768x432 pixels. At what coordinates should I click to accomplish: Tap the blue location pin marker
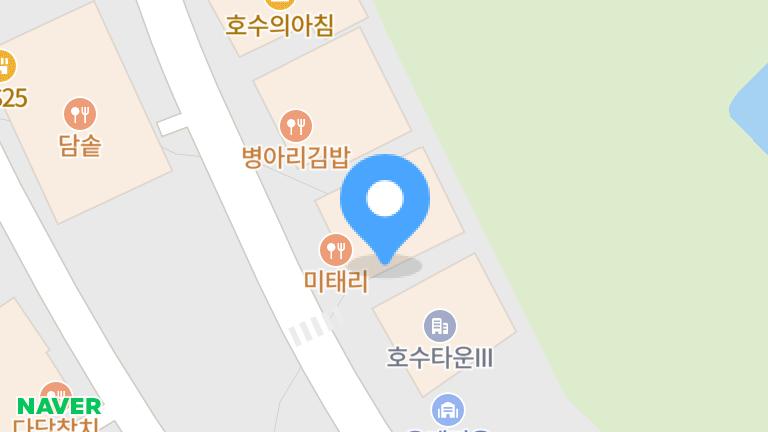385,201
